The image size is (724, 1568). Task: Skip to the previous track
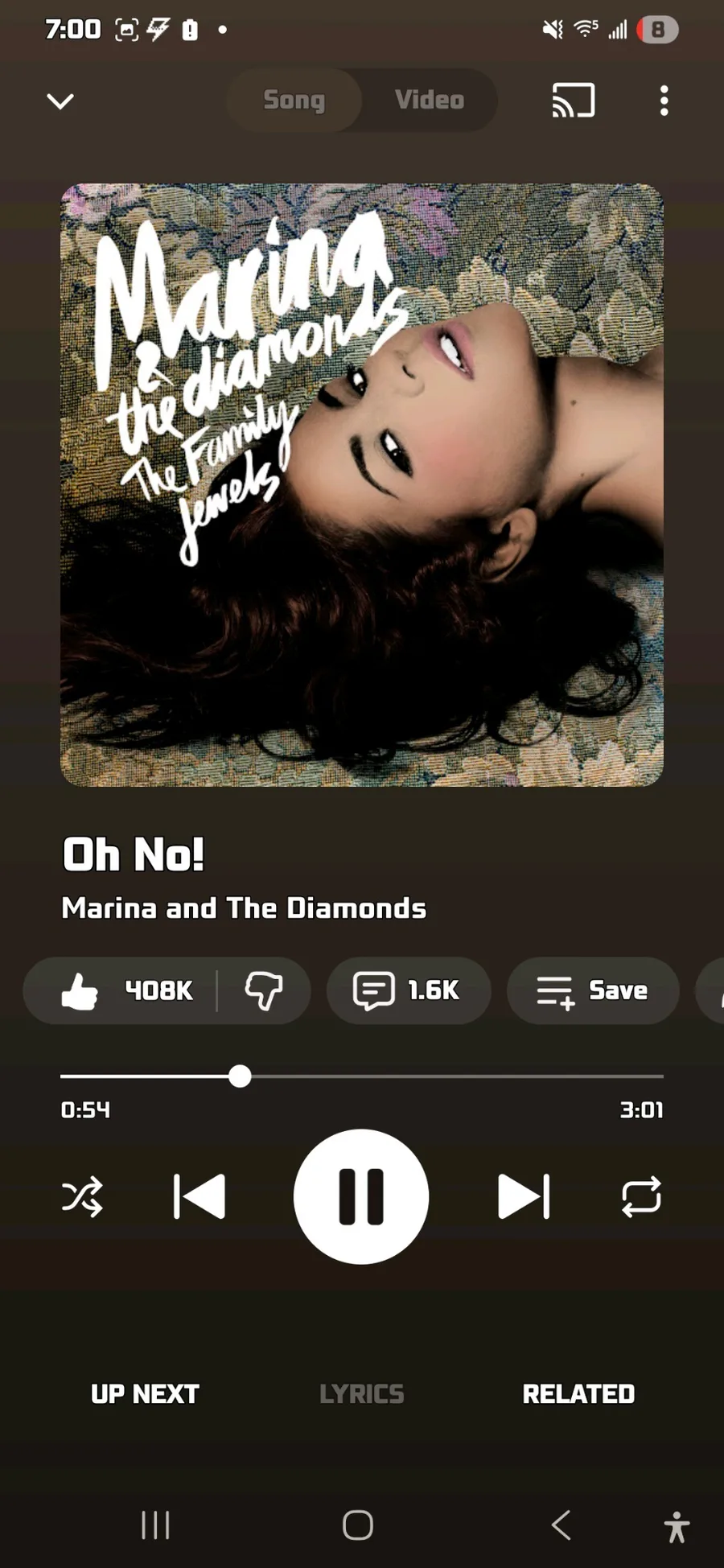point(200,1196)
